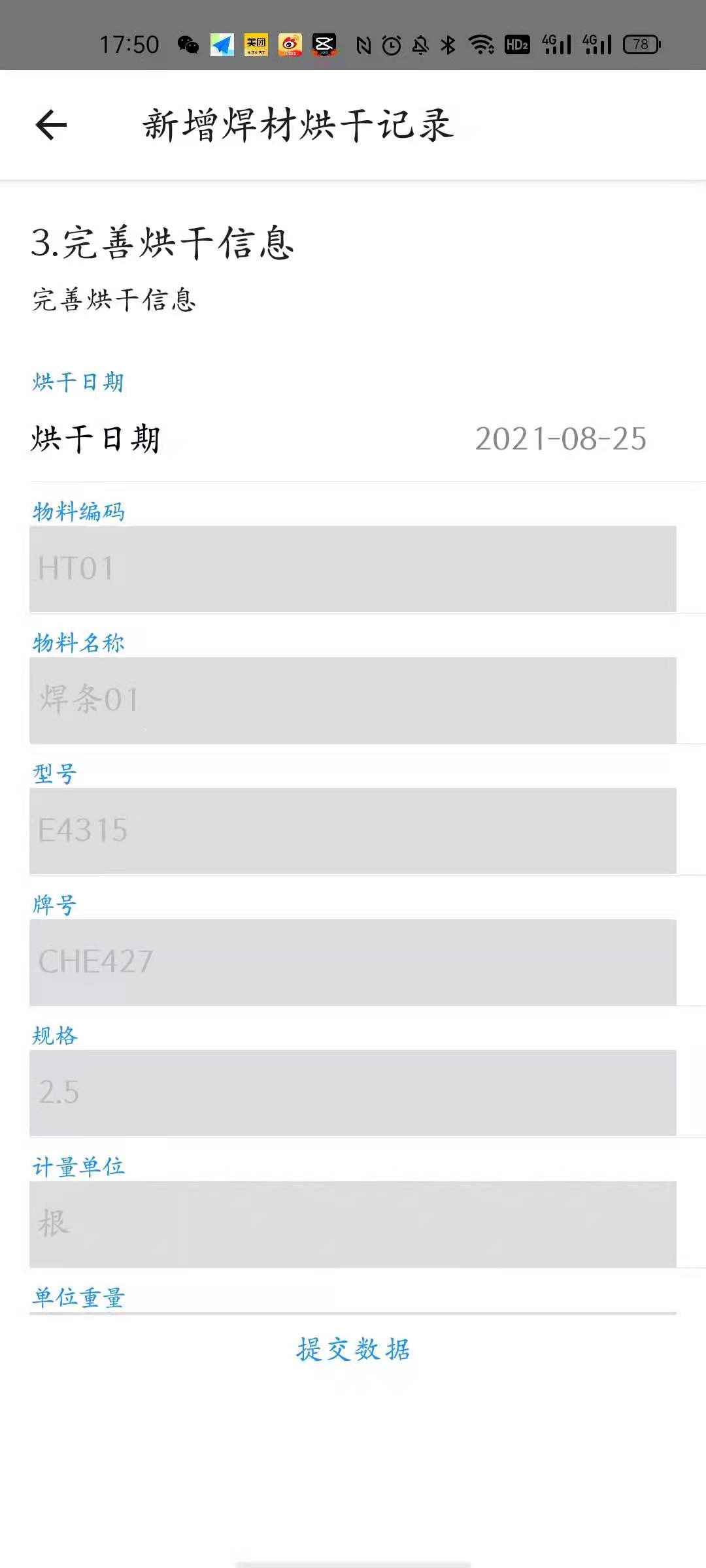Image resolution: width=706 pixels, height=1568 pixels.
Task: Submit the form with 提交数据
Action: point(353,1349)
